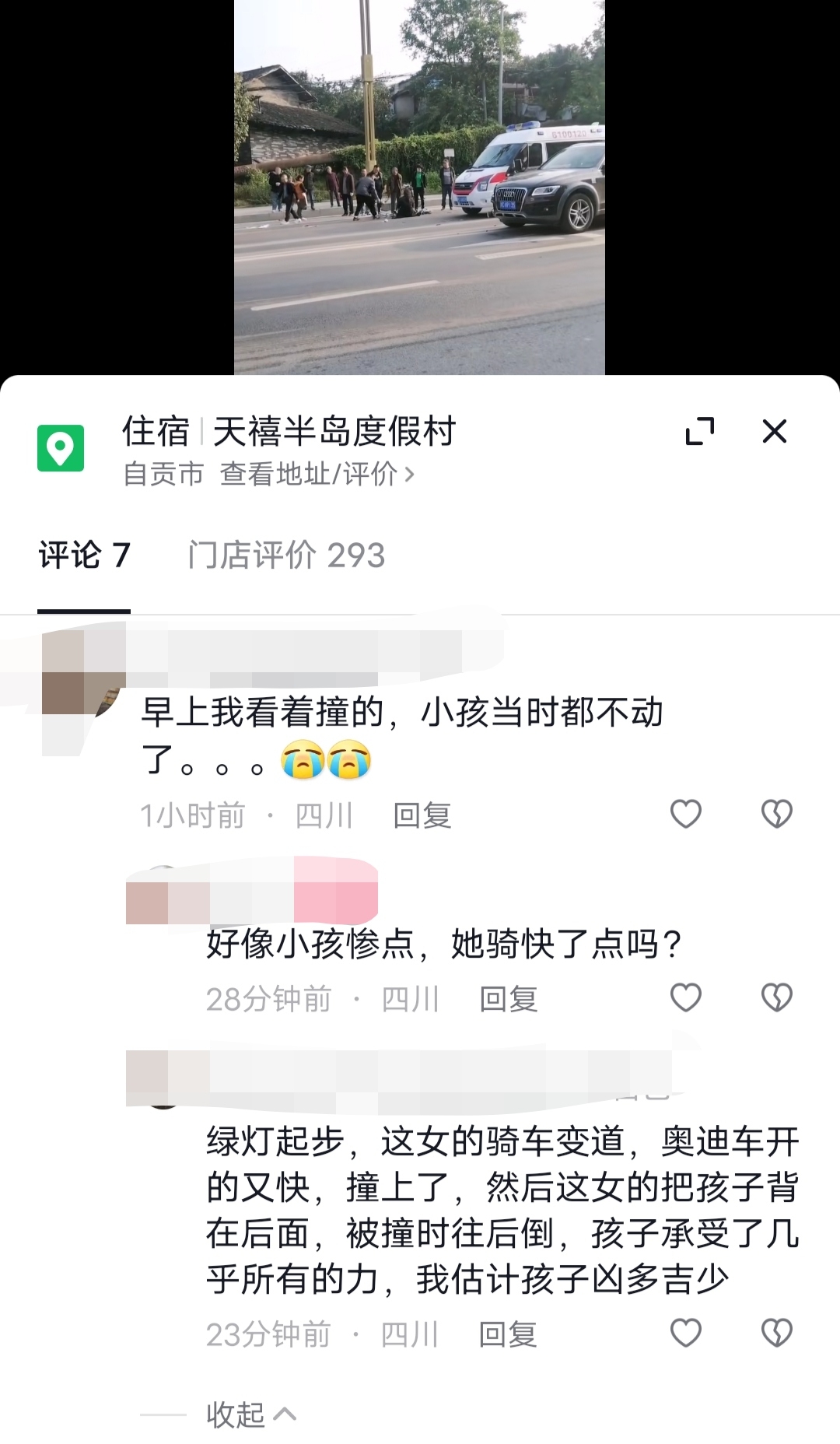Image resolution: width=840 pixels, height=1444 pixels.
Task: Collapse replies with 收起
Action: [x=250, y=1414]
